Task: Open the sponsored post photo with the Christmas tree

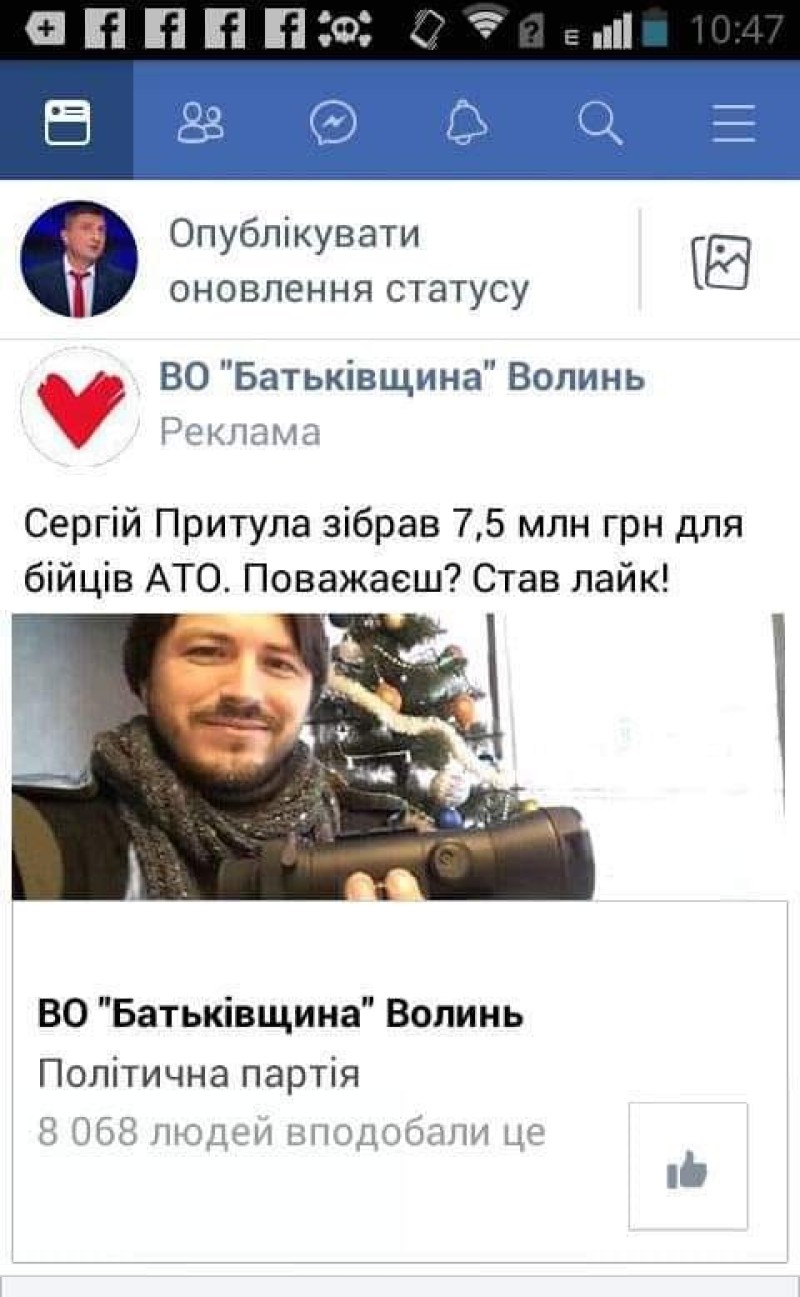Action: tap(398, 756)
